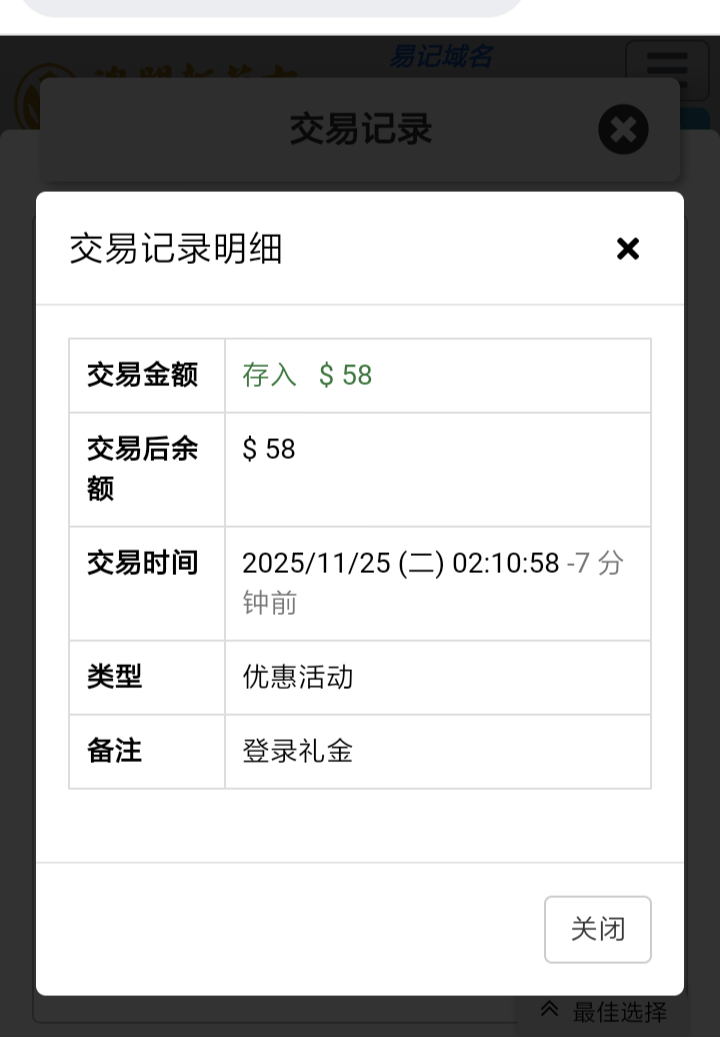Screen dimensions: 720x1037
Task: Tap the 关闭 button
Action: point(597,929)
